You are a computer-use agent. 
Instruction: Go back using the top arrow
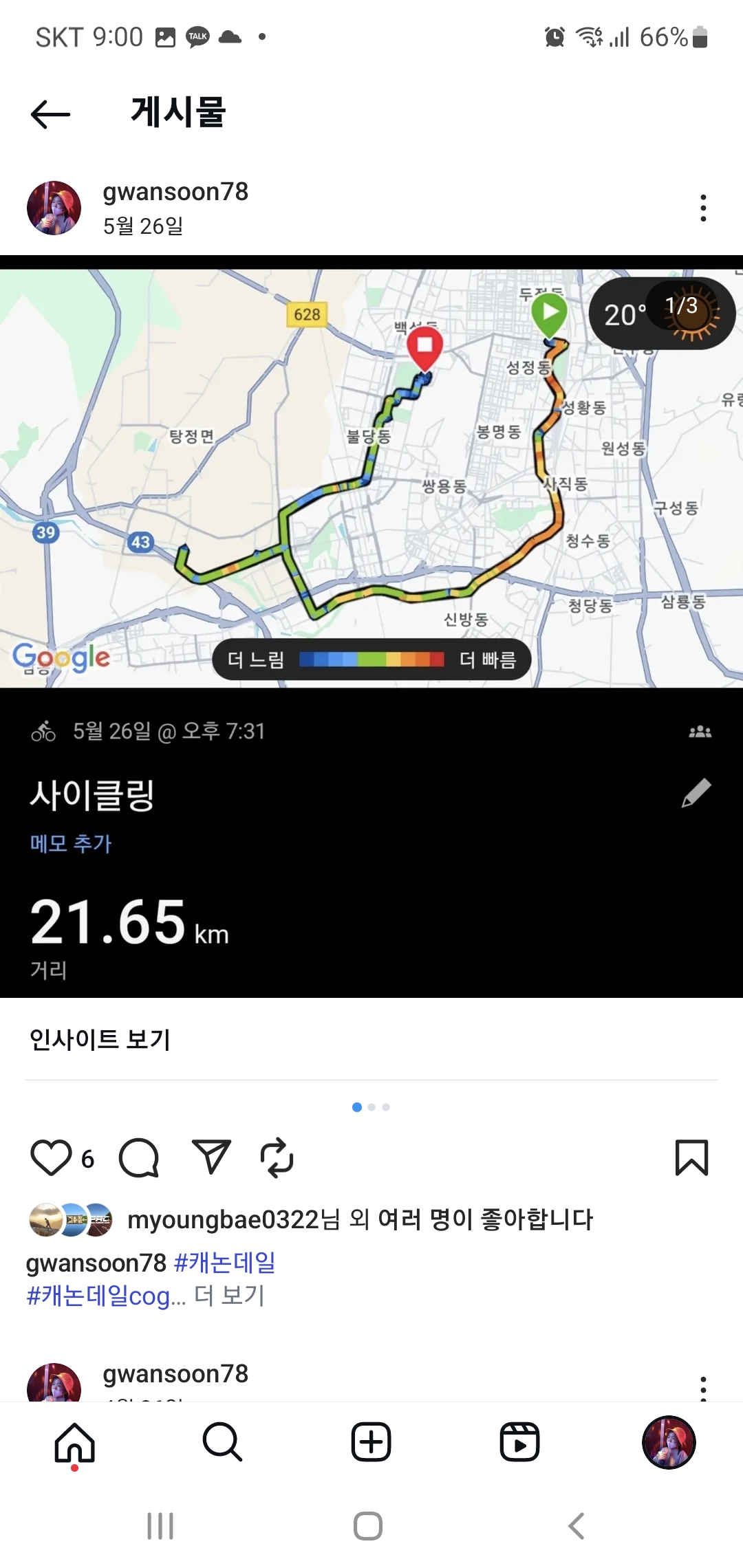(51, 114)
